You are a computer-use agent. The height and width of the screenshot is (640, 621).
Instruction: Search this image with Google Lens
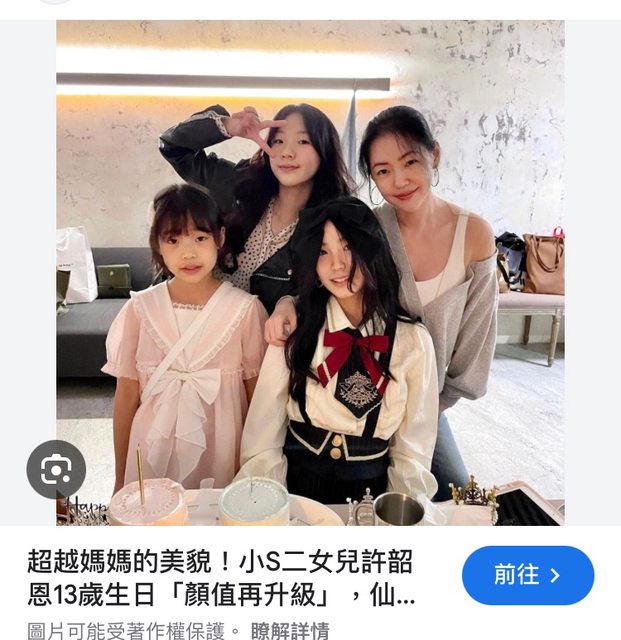(x=56, y=469)
